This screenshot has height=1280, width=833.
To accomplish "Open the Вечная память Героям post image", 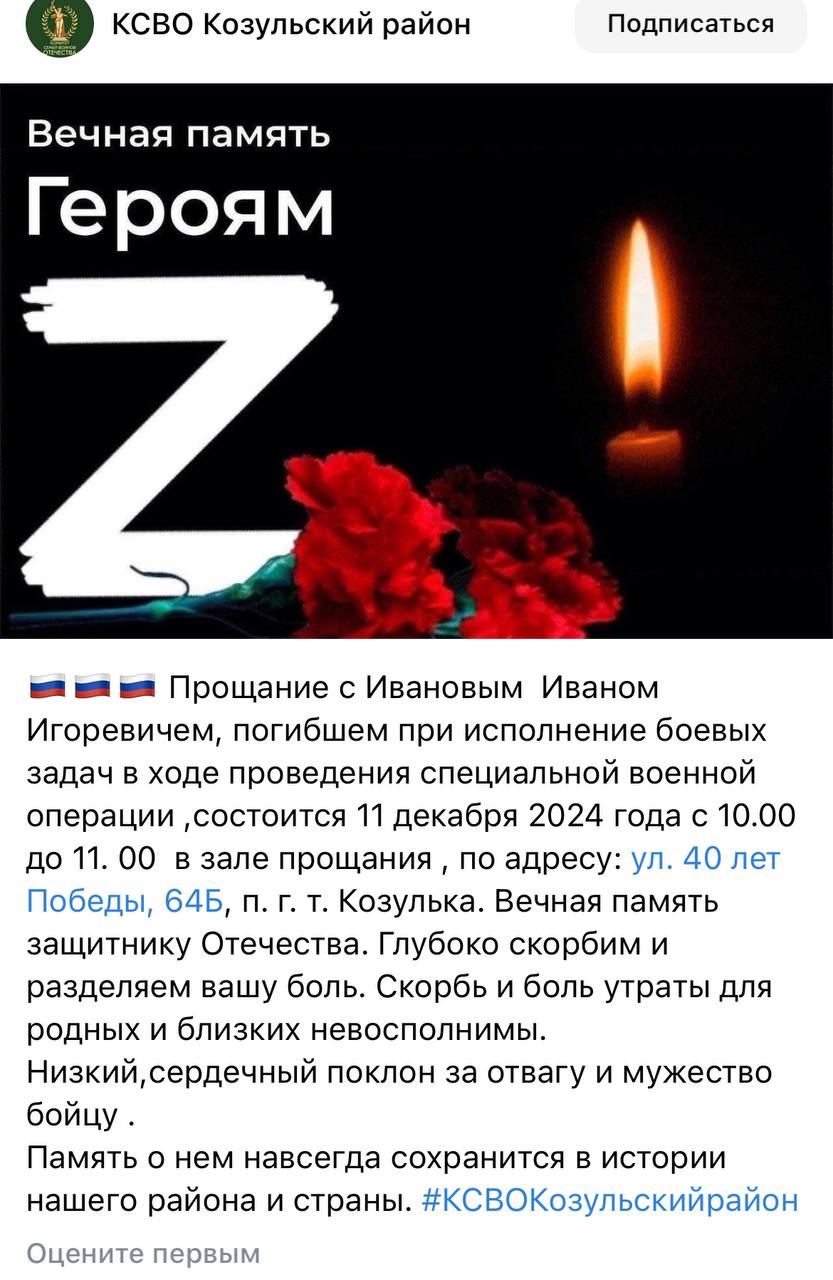I will [416, 360].
